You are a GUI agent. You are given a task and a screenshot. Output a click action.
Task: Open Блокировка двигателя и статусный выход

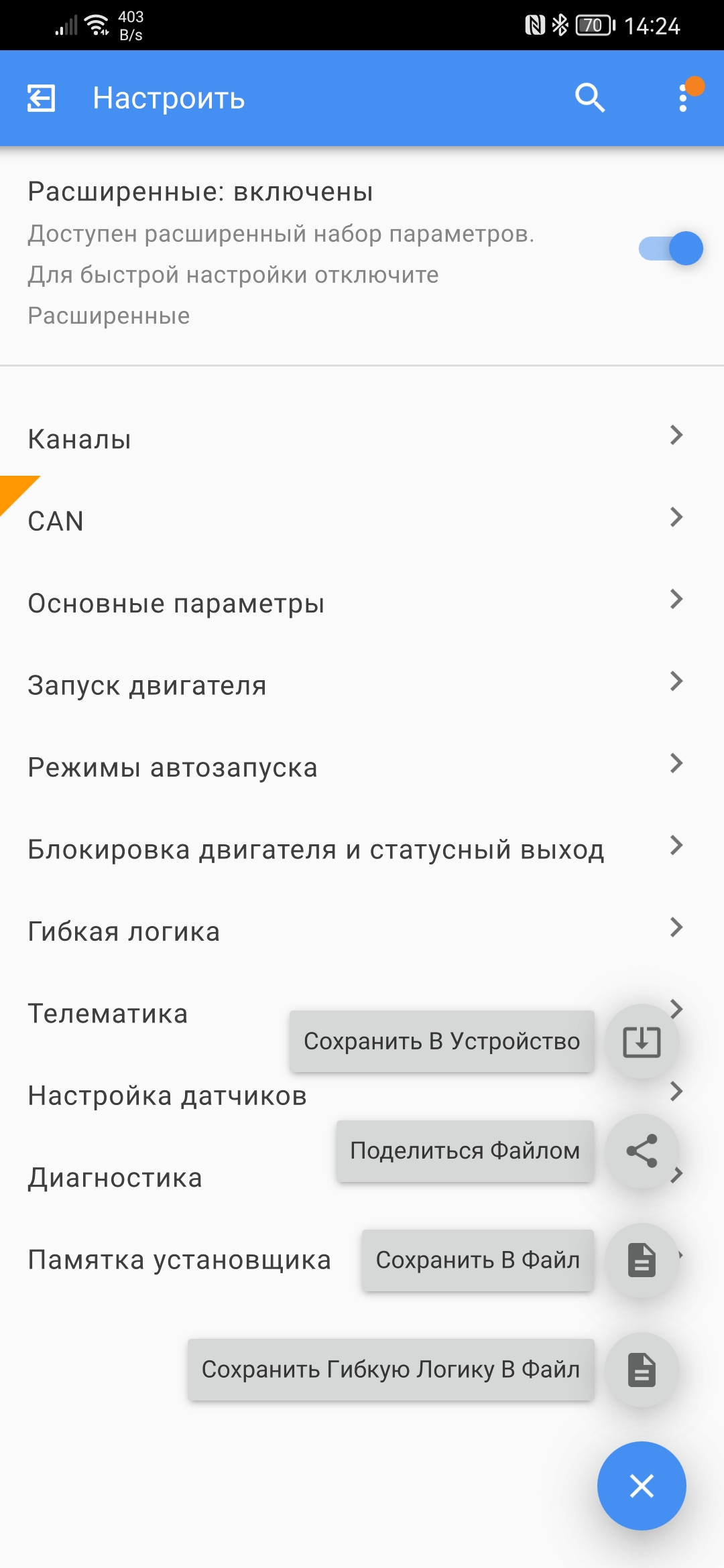(315, 850)
